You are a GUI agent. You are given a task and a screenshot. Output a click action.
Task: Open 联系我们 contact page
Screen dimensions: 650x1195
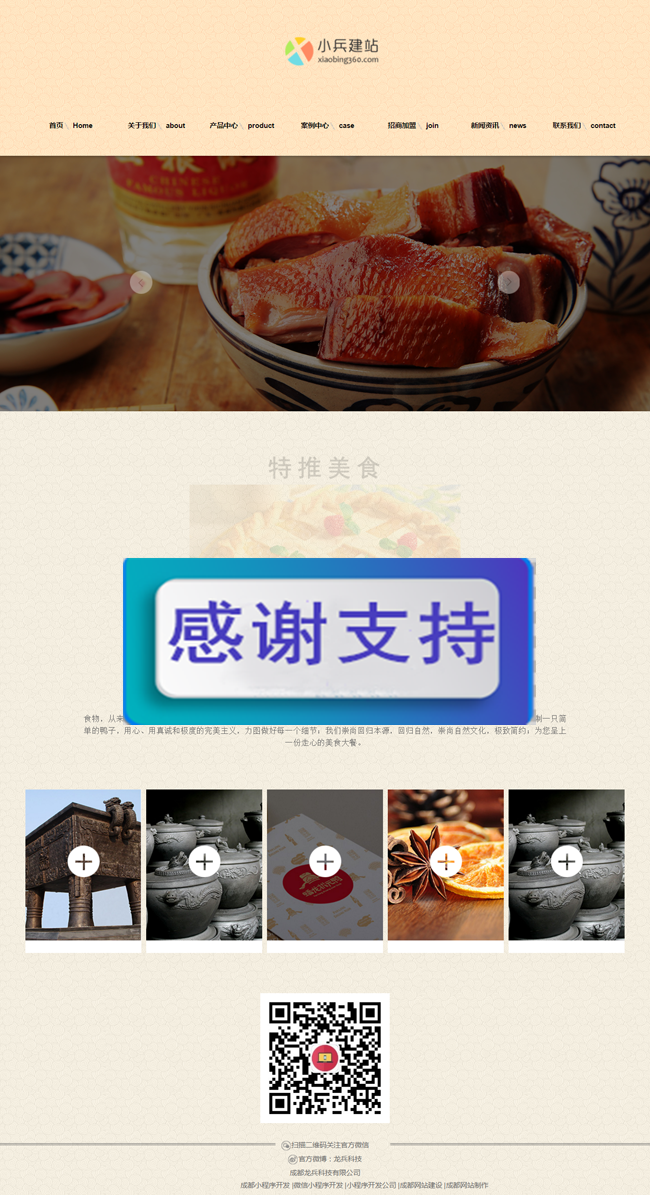click(584, 126)
